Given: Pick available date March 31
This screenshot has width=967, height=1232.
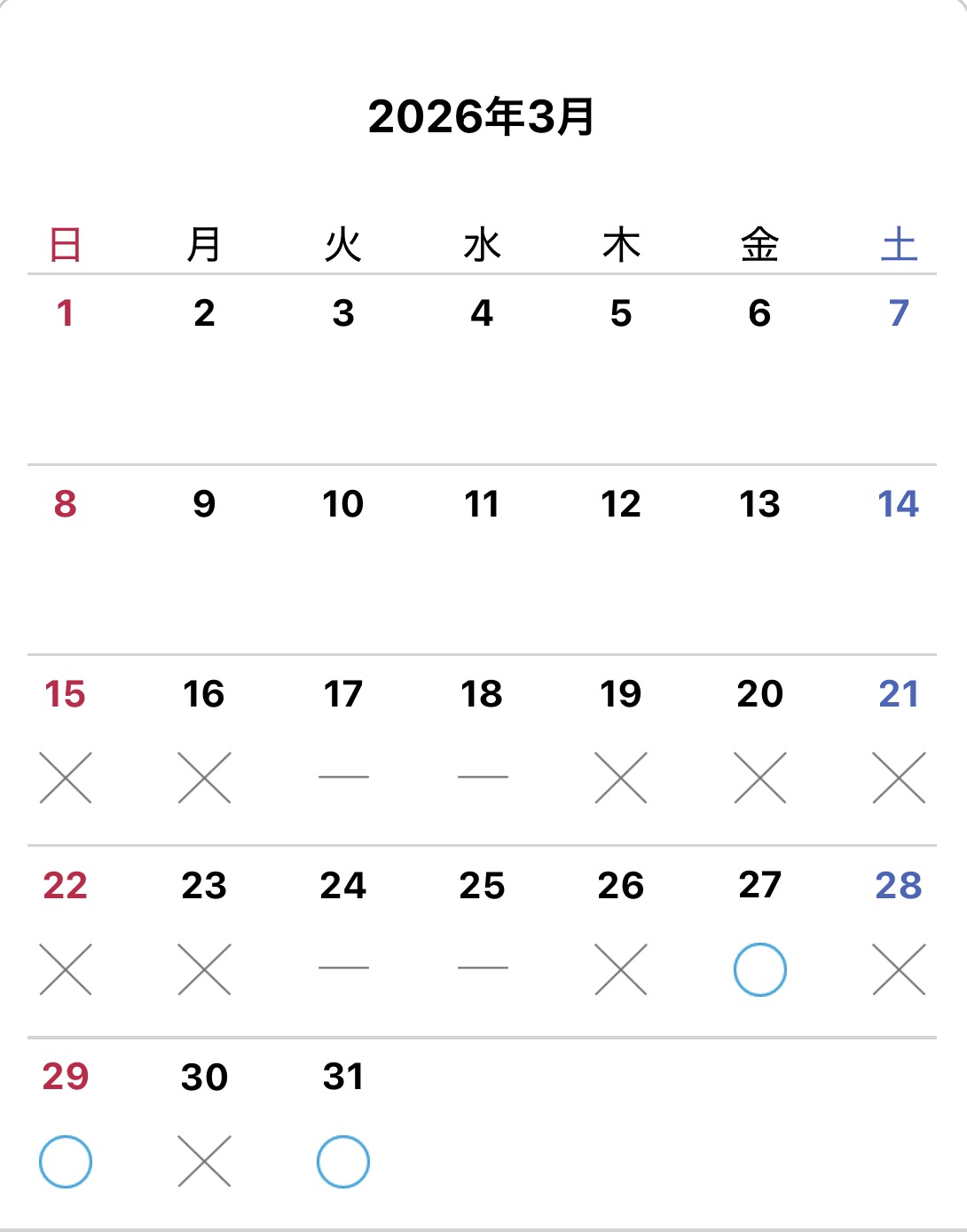Looking at the screenshot, I should pos(343,1160).
